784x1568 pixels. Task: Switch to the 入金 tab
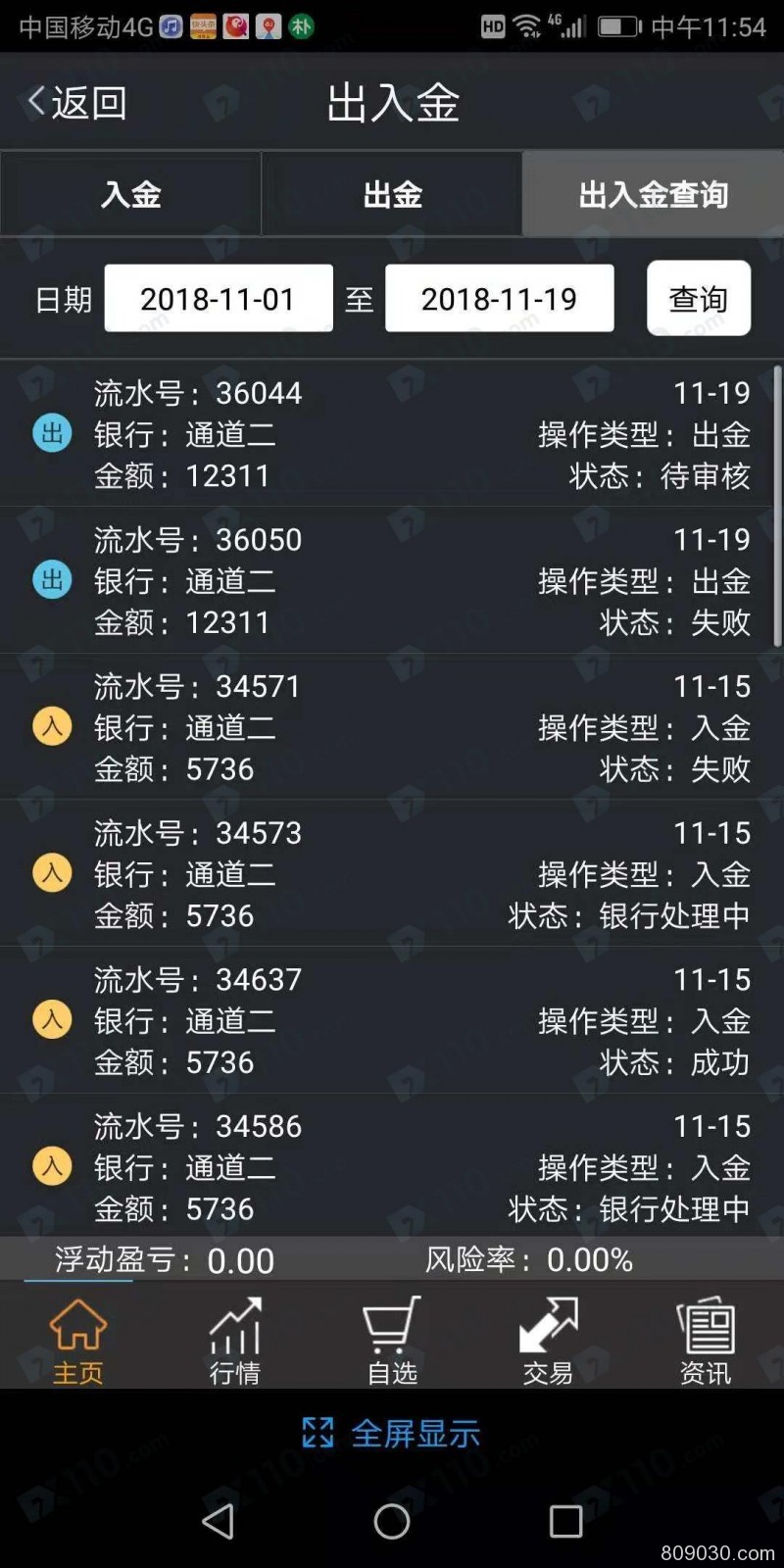point(130,194)
